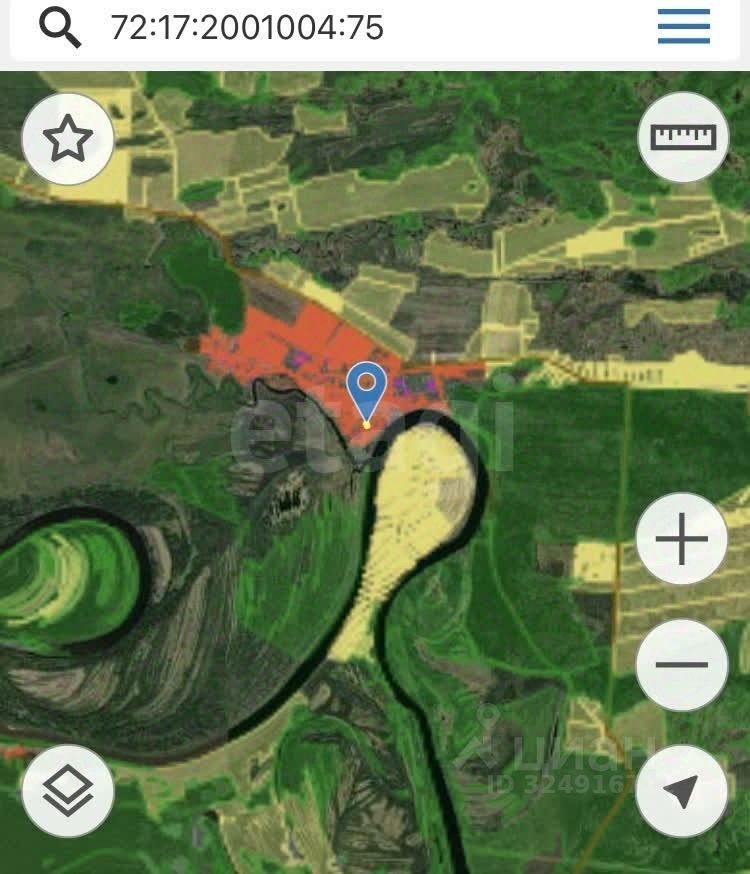Select the blue parcel location pin
Screen dimensions: 750x874
pyautogui.click(x=367, y=392)
